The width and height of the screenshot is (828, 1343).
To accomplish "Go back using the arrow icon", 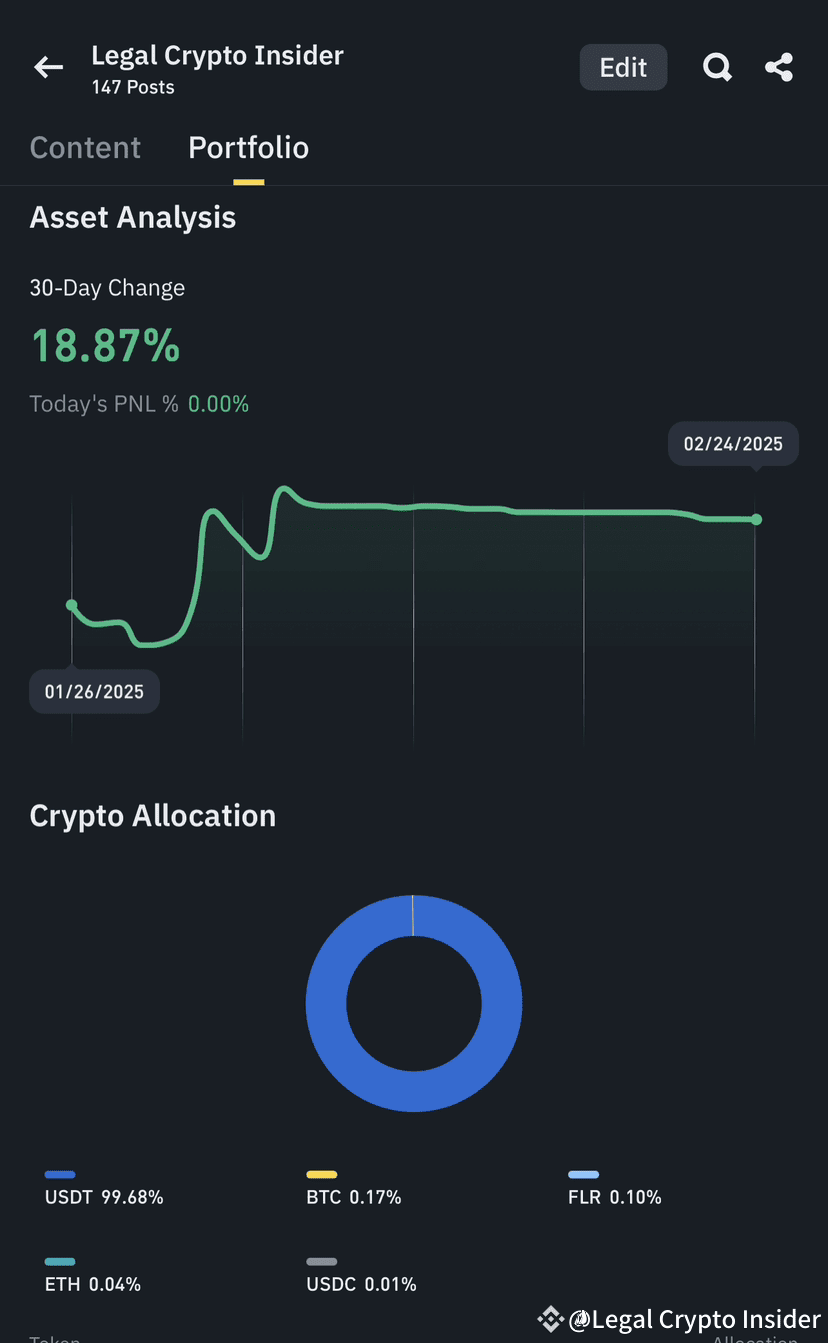I will [48, 68].
